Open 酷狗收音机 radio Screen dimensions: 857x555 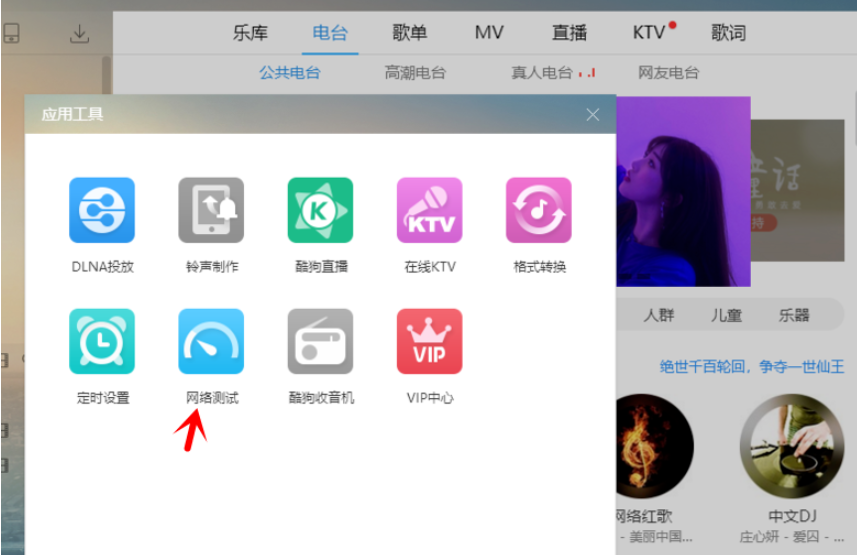[x=320, y=341]
